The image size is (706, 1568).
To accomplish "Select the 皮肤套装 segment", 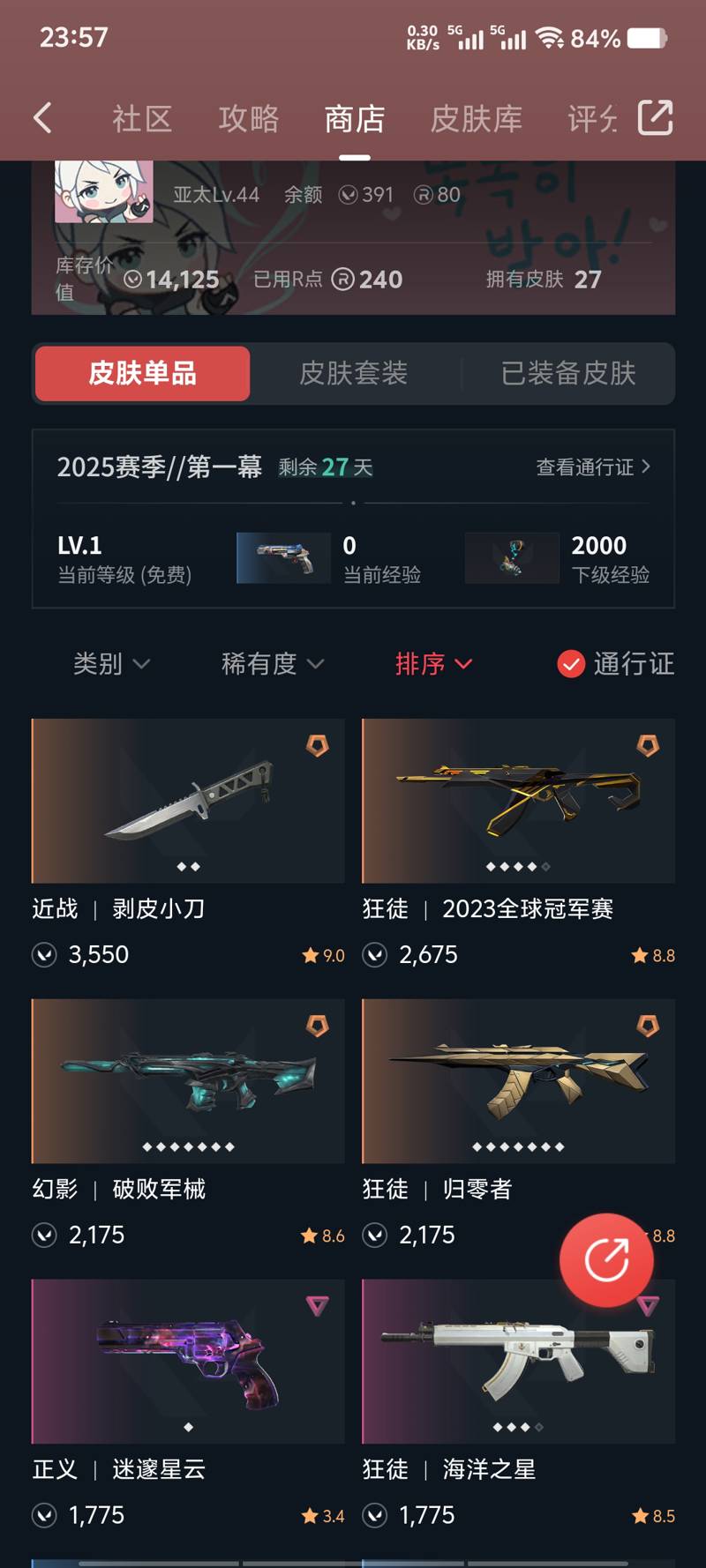I will point(354,373).
